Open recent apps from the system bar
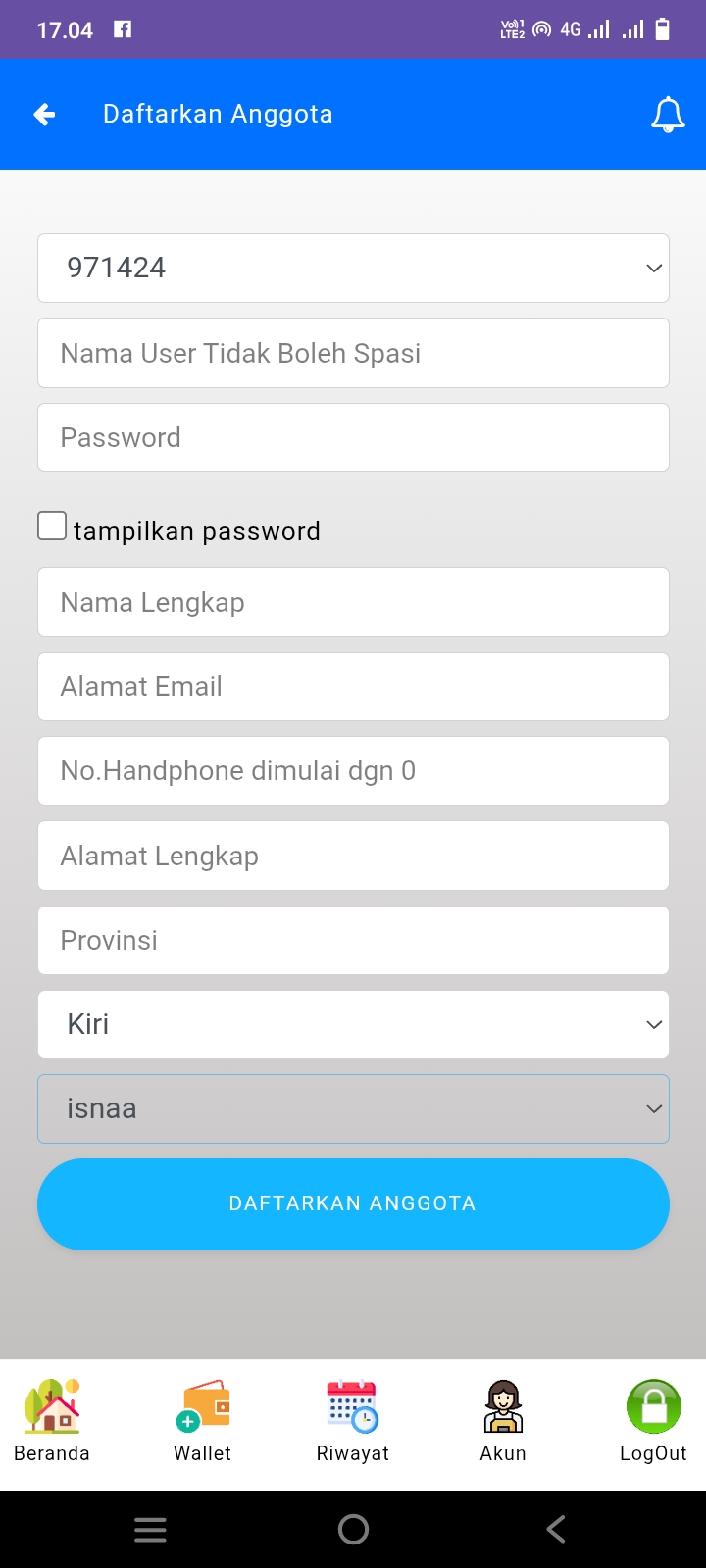Viewport: 706px width, 1568px height. pyautogui.click(x=150, y=1529)
